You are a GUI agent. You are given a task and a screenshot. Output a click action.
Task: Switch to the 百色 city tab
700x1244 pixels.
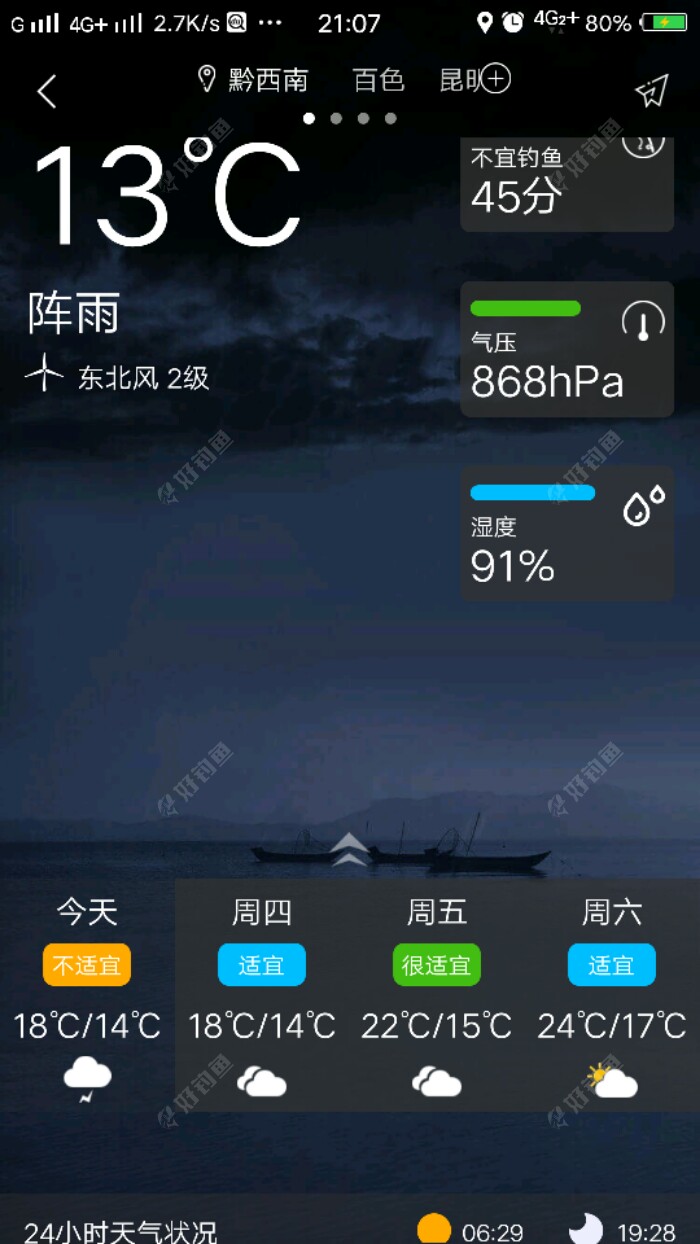point(378,80)
